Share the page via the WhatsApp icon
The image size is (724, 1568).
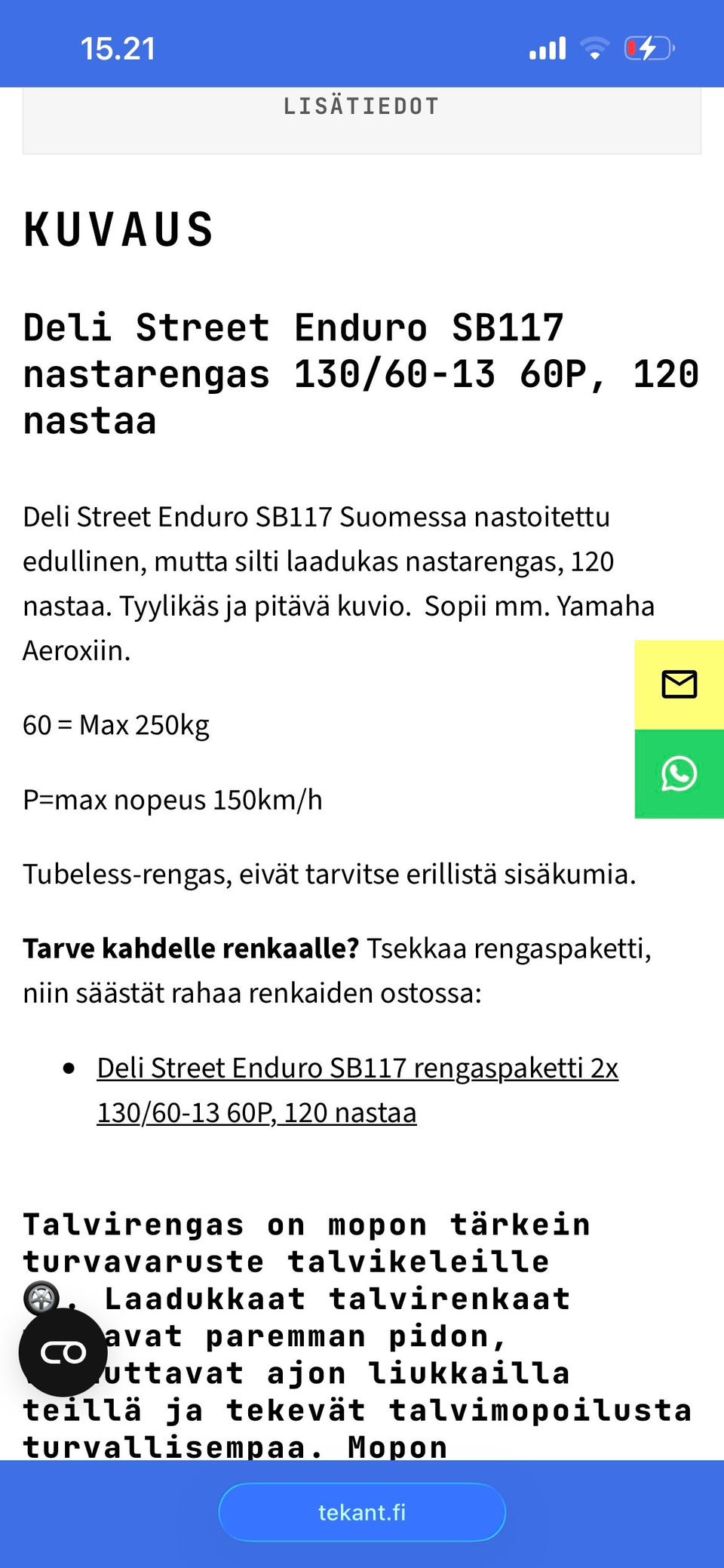[678, 773]
